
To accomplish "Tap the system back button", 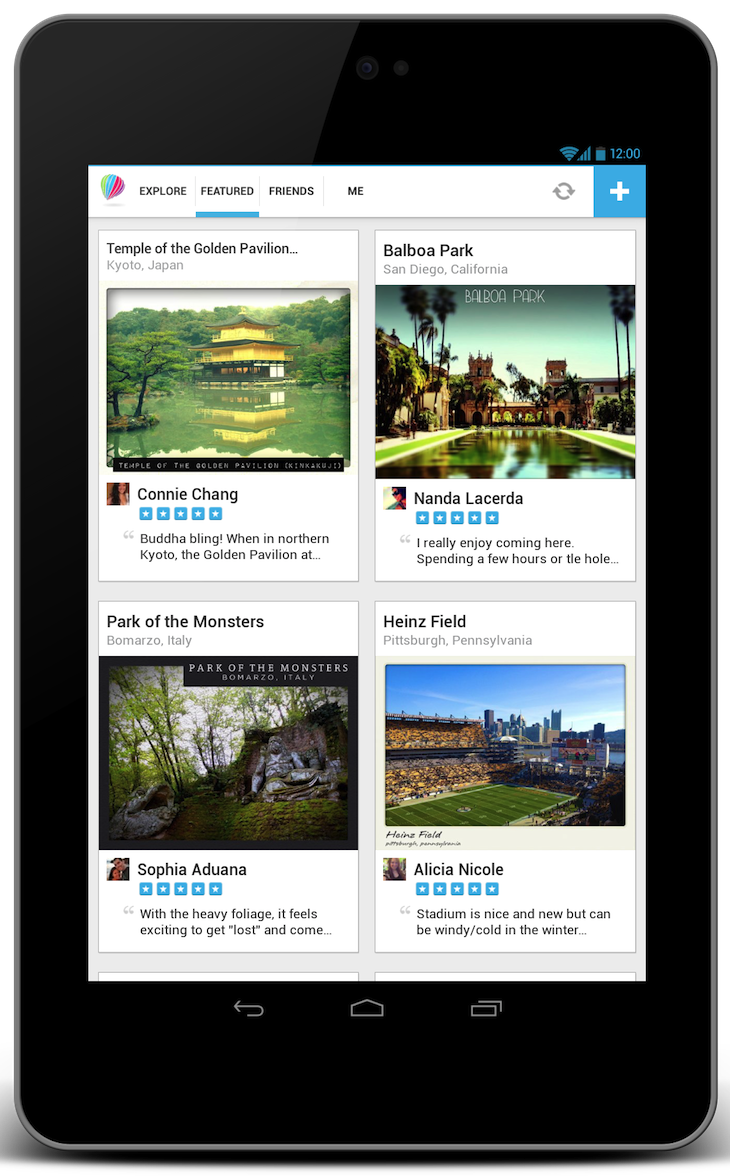I will tap(248, 1009).
